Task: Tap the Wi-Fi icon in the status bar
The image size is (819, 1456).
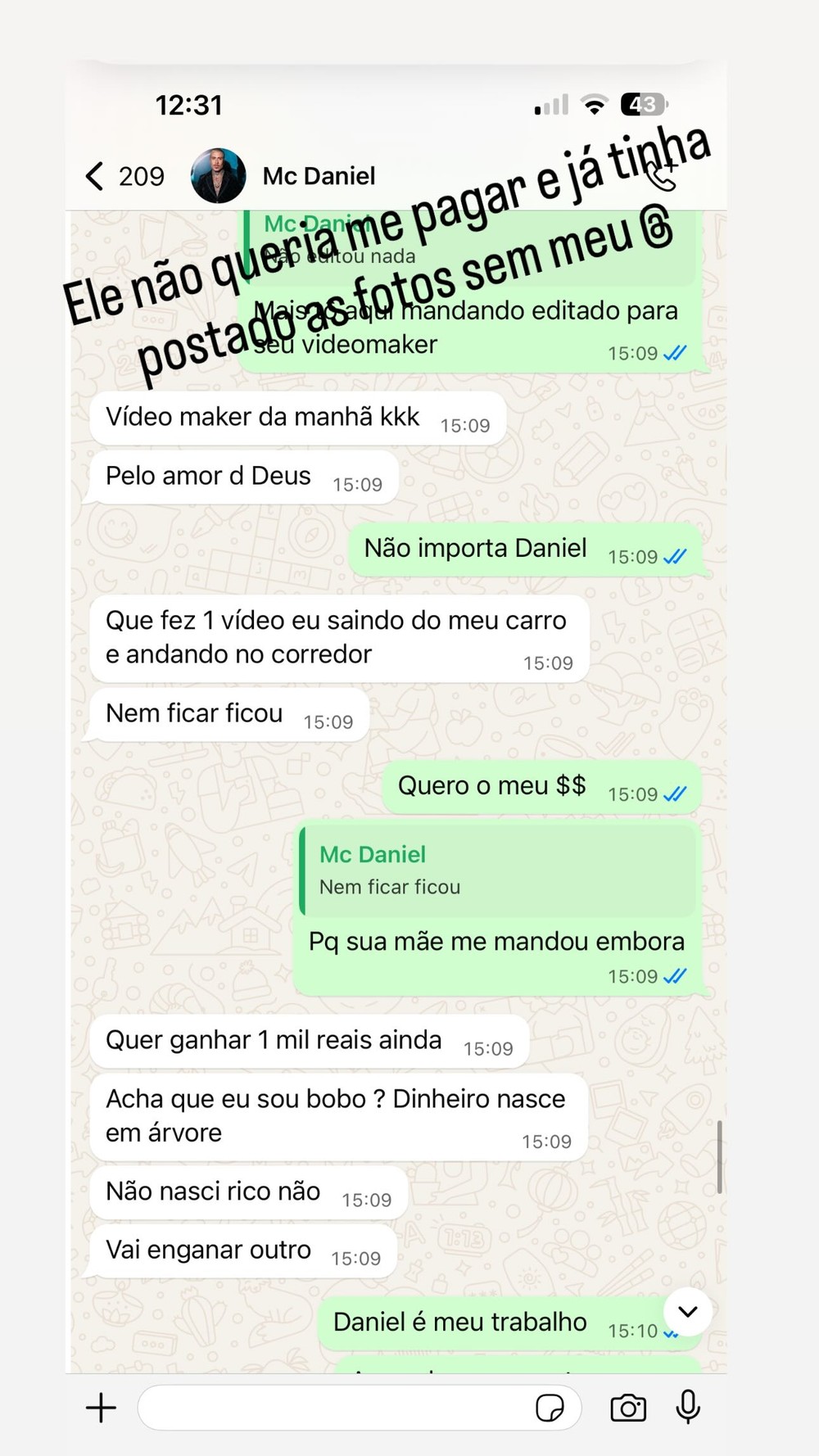Action: [593, 104]
